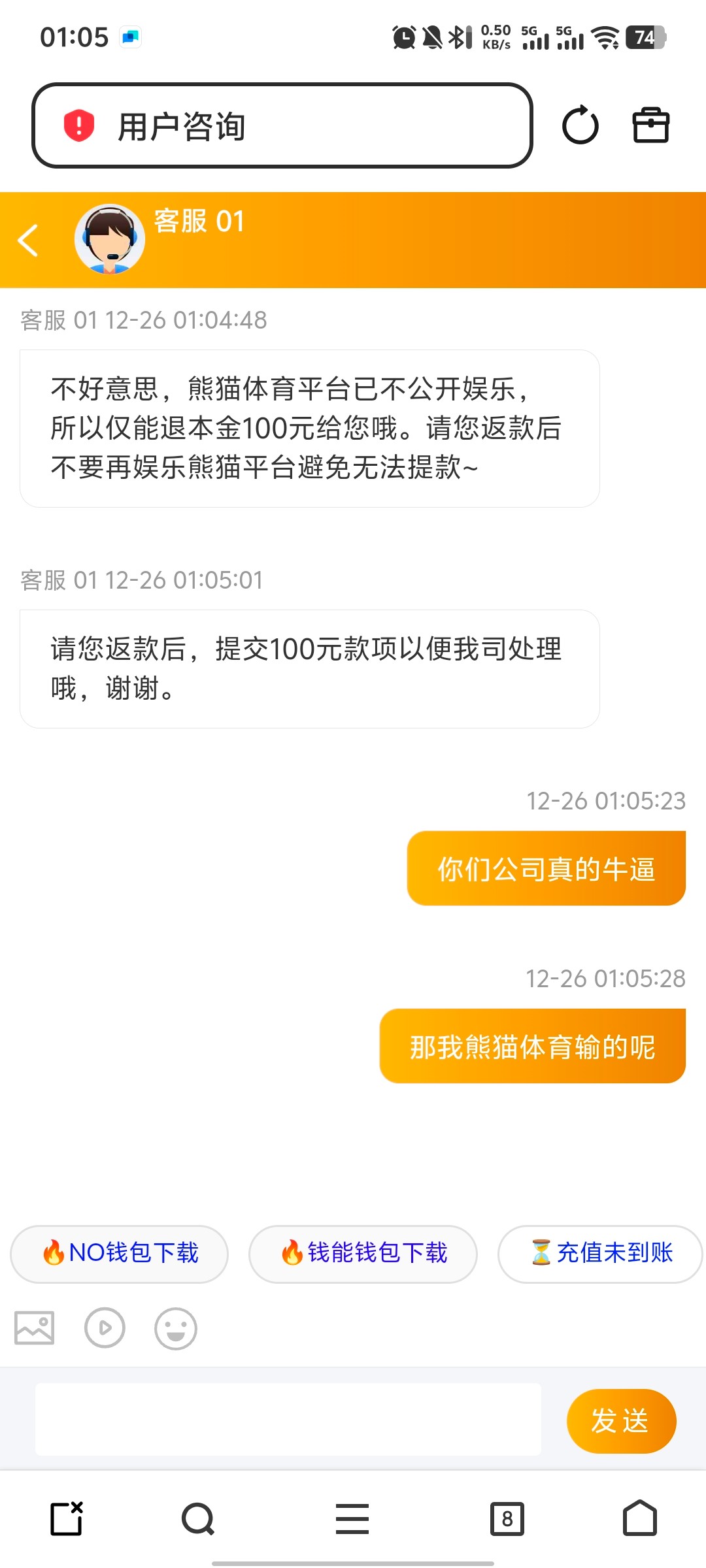706x1568 pixels.
Task: Open the browser menu
Action: [x=352, y=1518]
